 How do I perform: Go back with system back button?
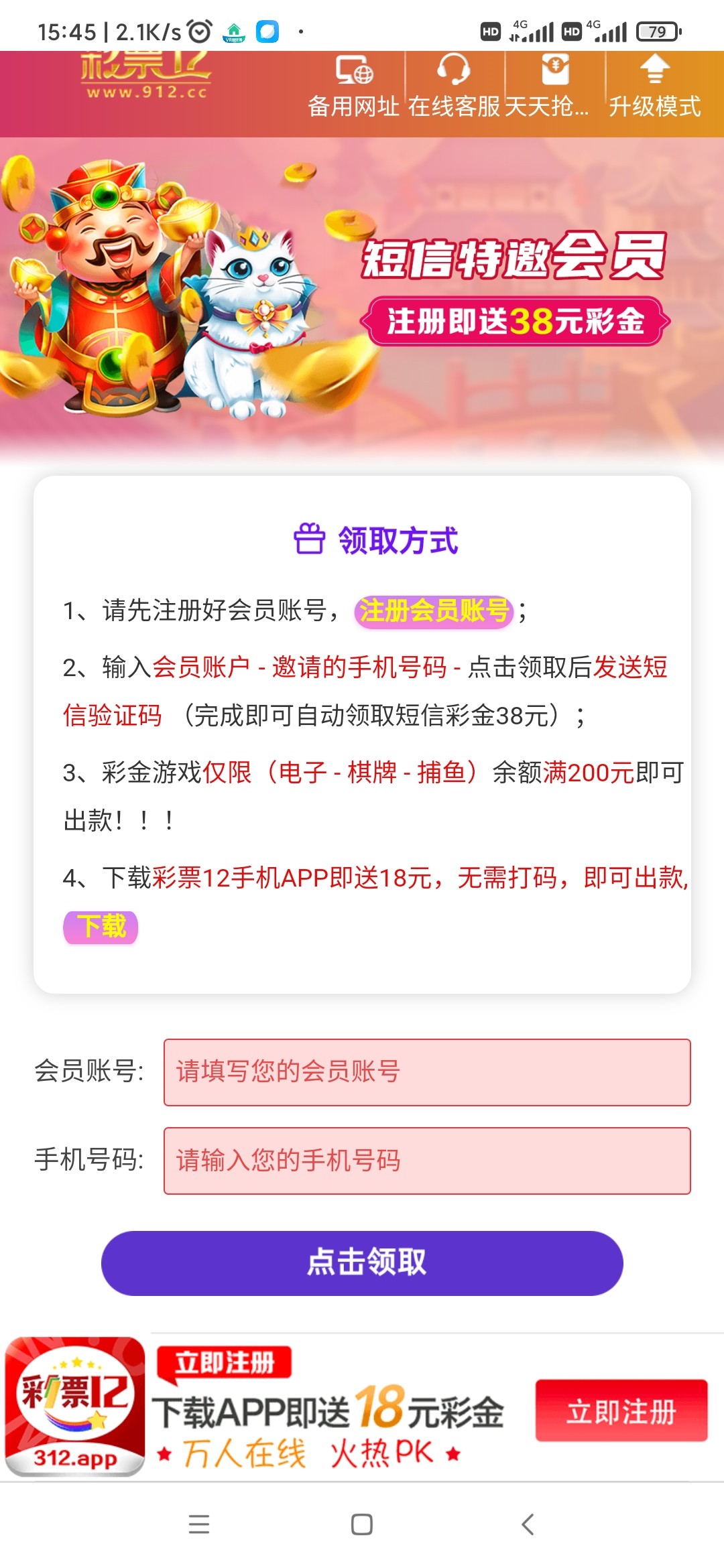(x=528, y=1524)
